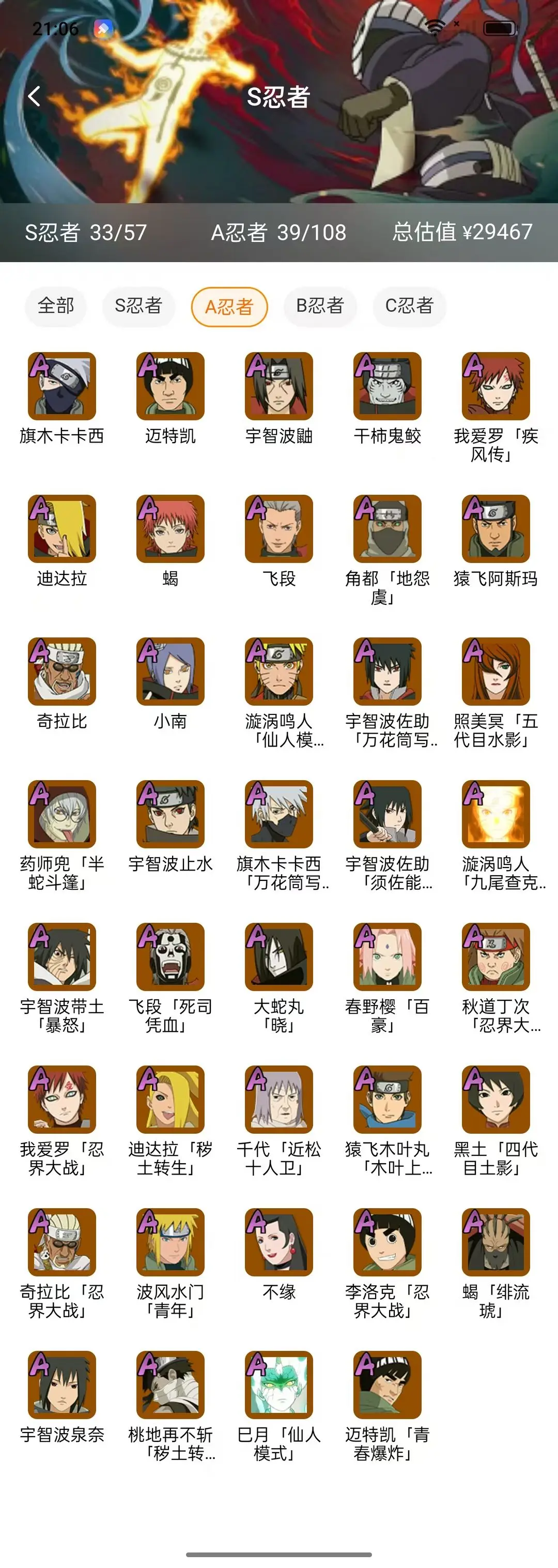Open 我爱罗「疾风传」 ninja tile
558x1568 pixels.
click(x=496, y=408)
